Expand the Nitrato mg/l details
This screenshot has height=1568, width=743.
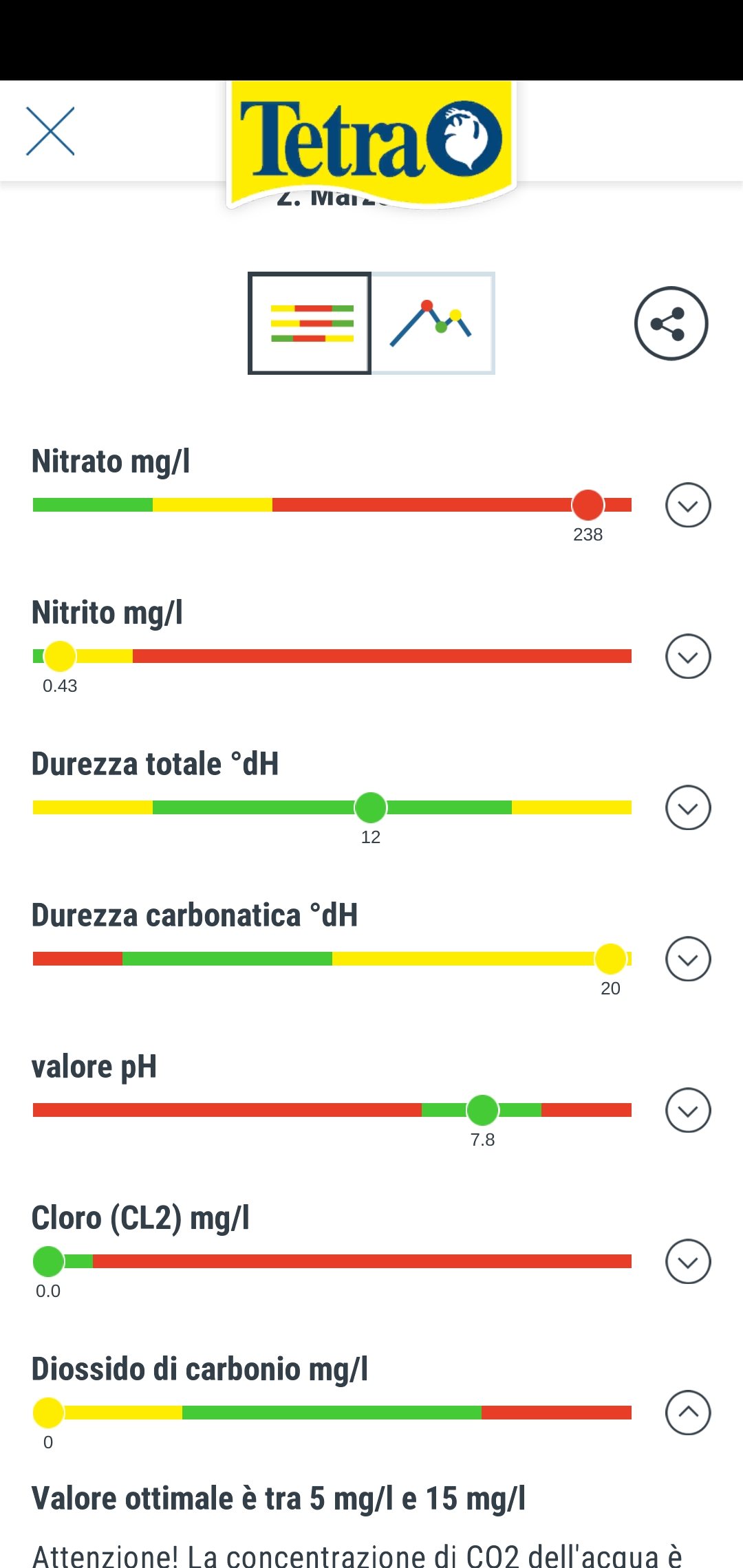tap(688, 505)
